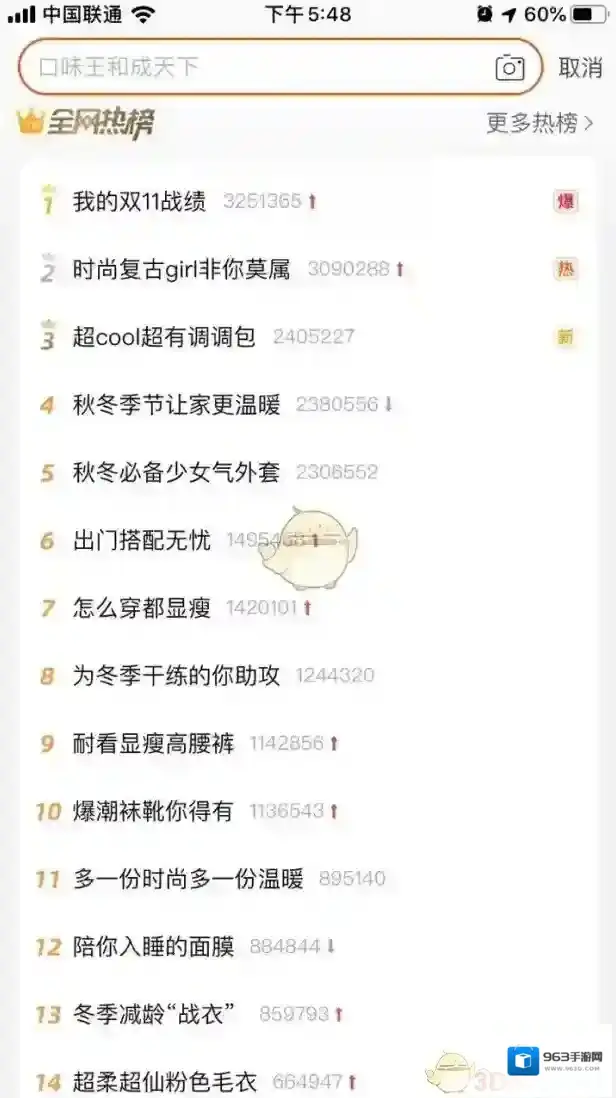This screenshot has width=616, height=1098.
Task: Select 时尚复古girl非你莫属
Action: (181, 269)
